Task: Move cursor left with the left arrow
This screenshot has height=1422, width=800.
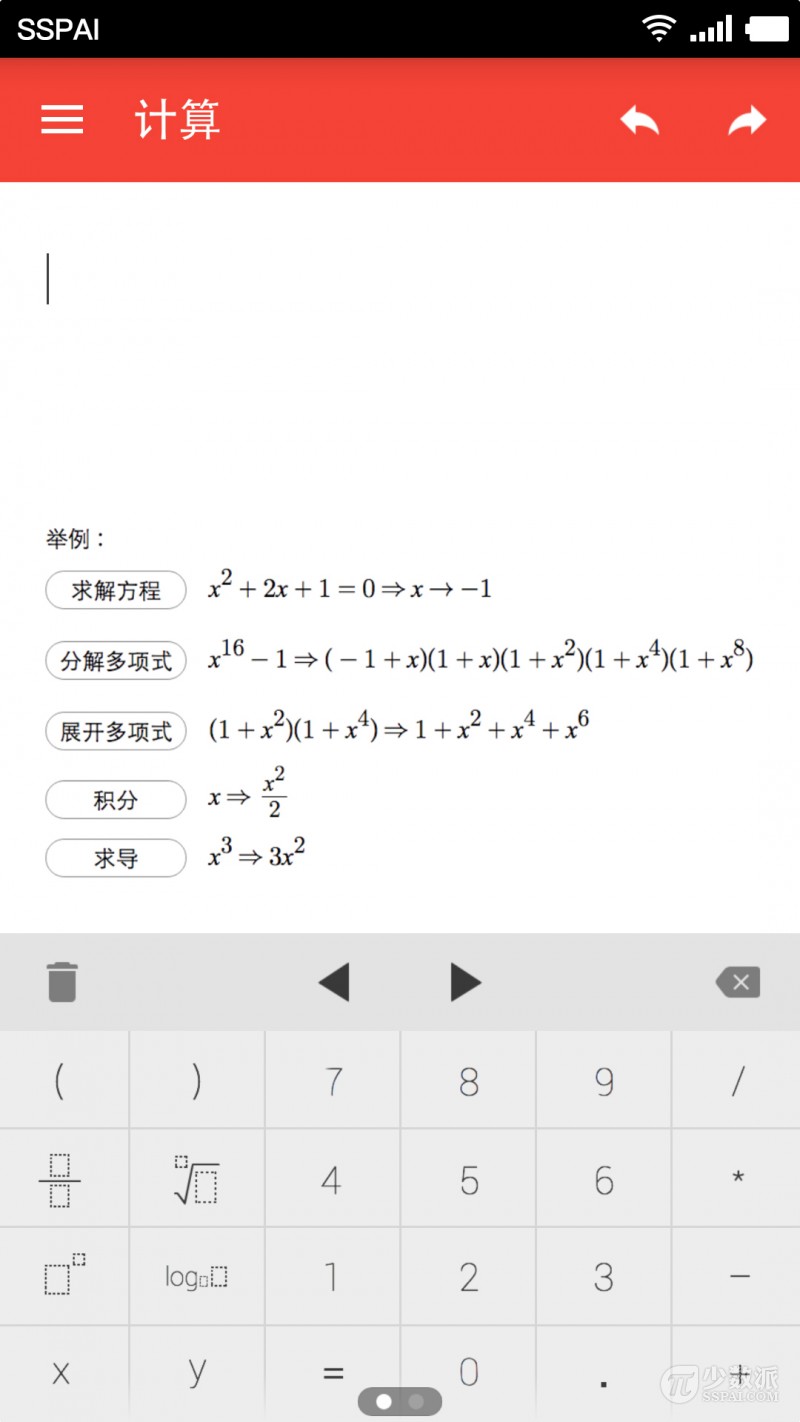Action: point(333,982)
